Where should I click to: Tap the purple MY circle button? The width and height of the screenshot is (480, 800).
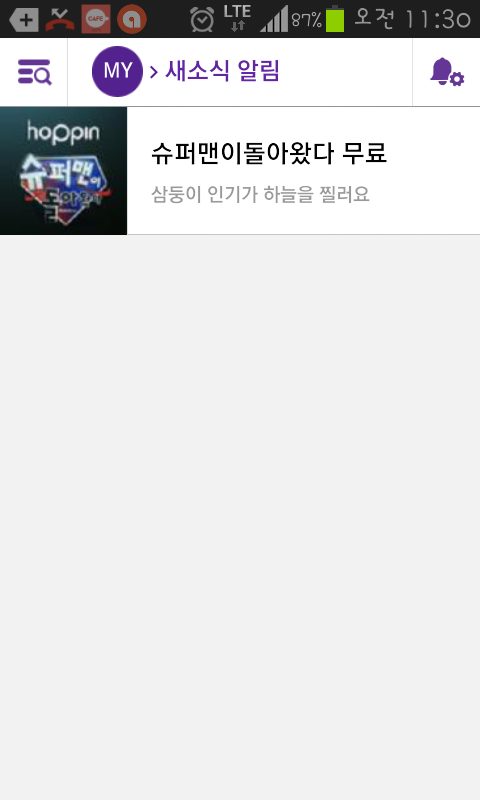(x=117, y=71)
